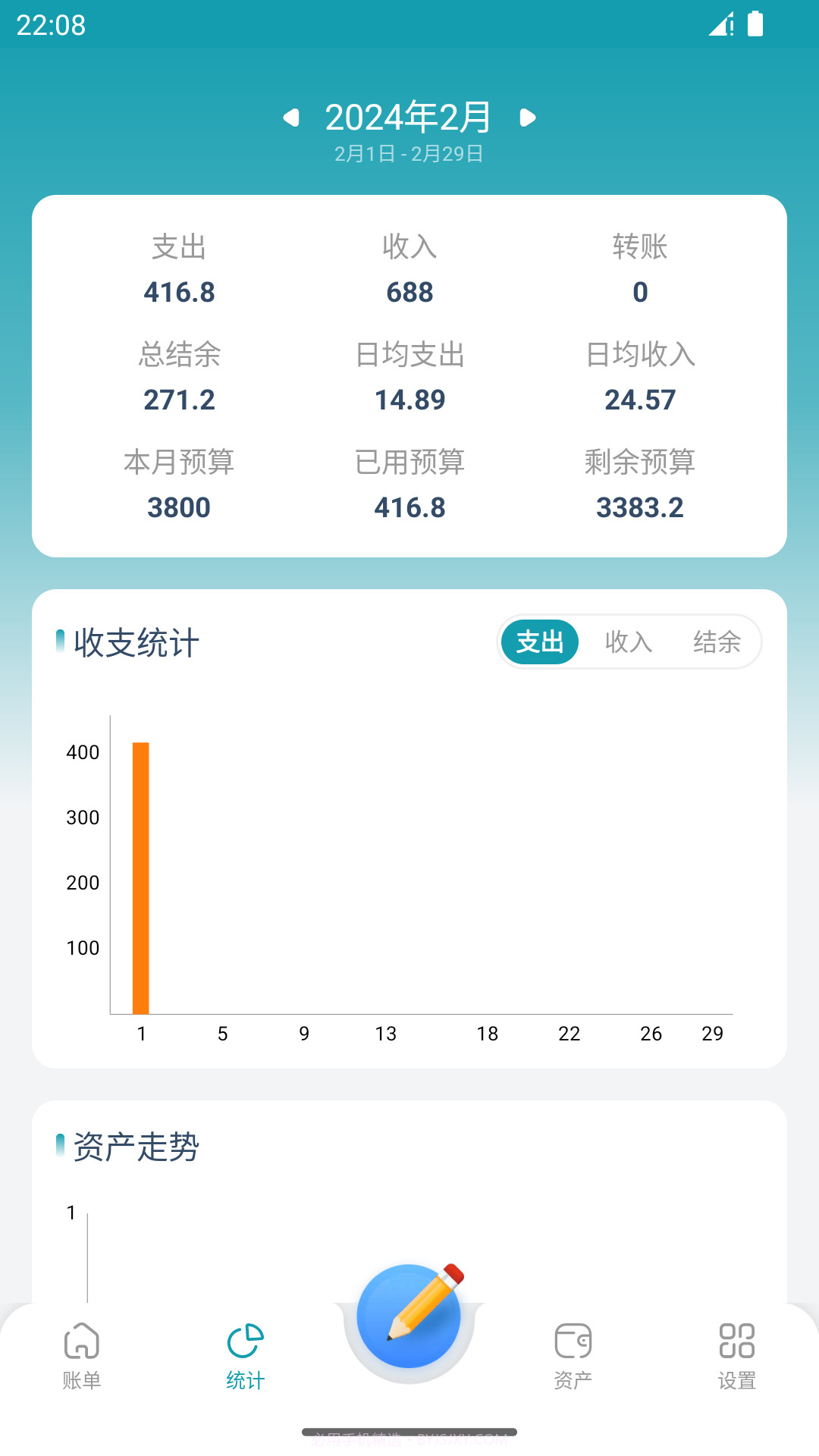Open the 账单 bills page
Viewport: 819px width, 1456px height.
tap(82, 1357)
